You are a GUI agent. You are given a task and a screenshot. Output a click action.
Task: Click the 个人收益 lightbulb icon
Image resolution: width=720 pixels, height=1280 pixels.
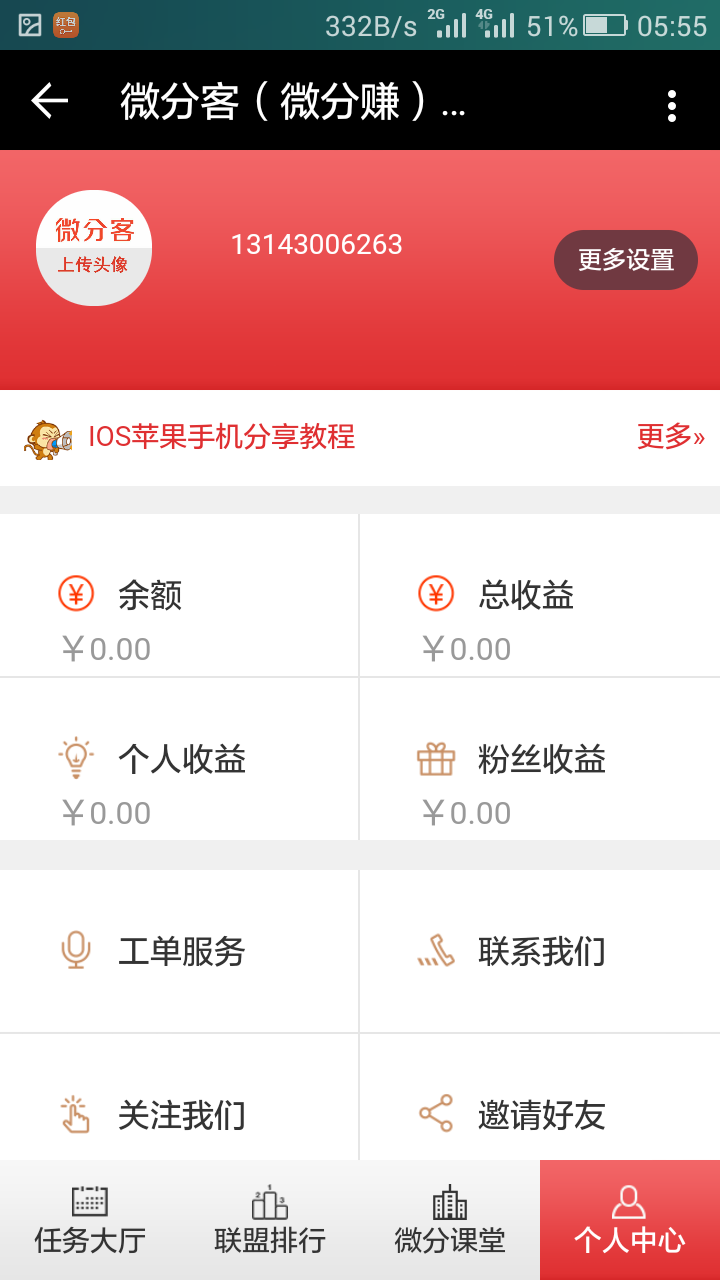[x=74, y=758]
